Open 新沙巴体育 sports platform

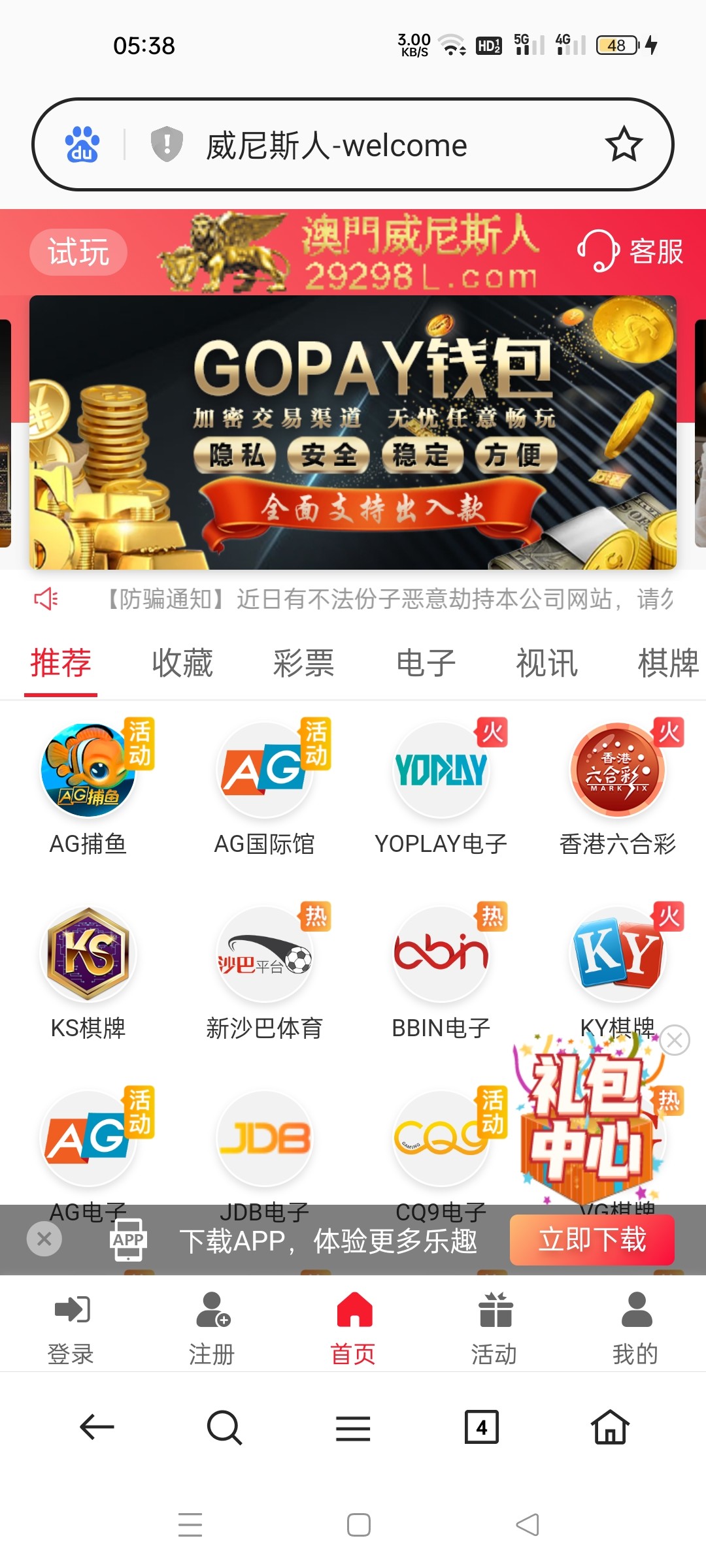(265, 954)
